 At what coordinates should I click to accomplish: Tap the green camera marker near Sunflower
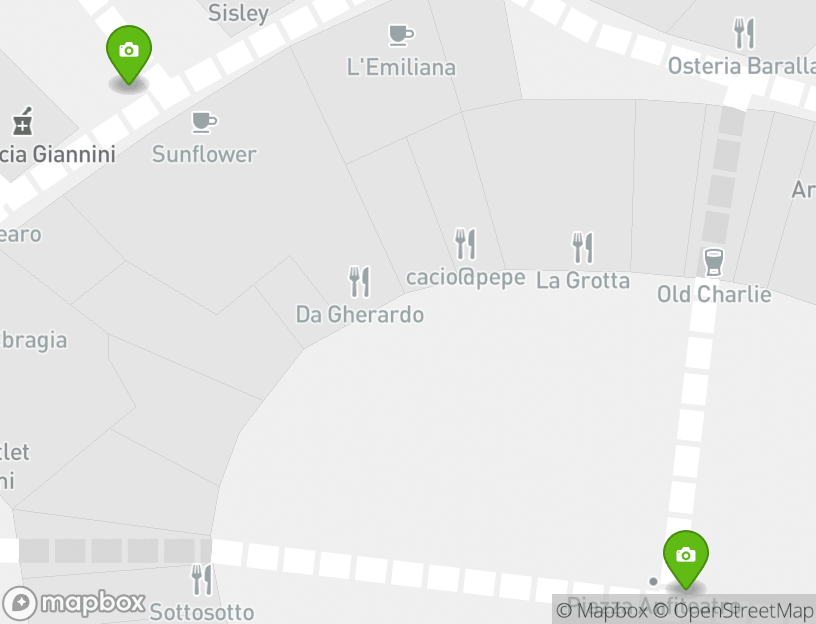coord(128,52)
